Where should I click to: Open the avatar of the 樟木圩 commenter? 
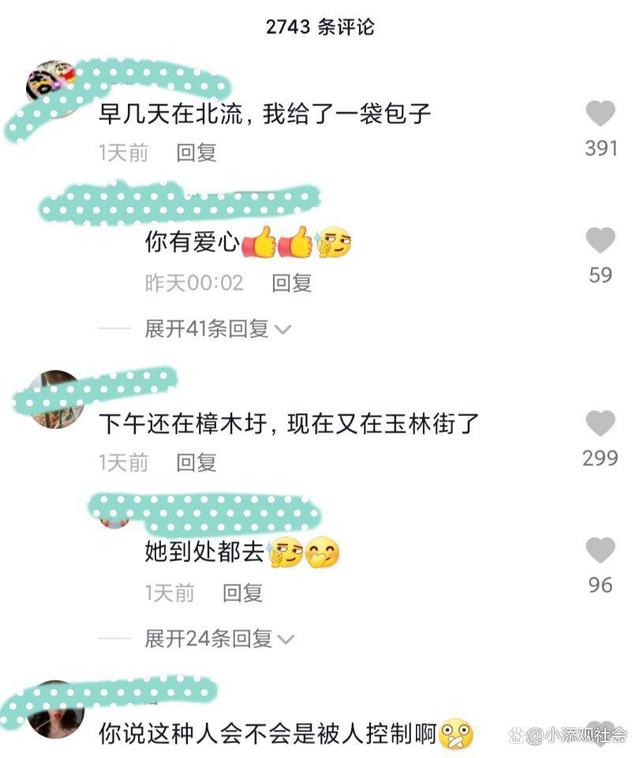(x=52, y=396)
